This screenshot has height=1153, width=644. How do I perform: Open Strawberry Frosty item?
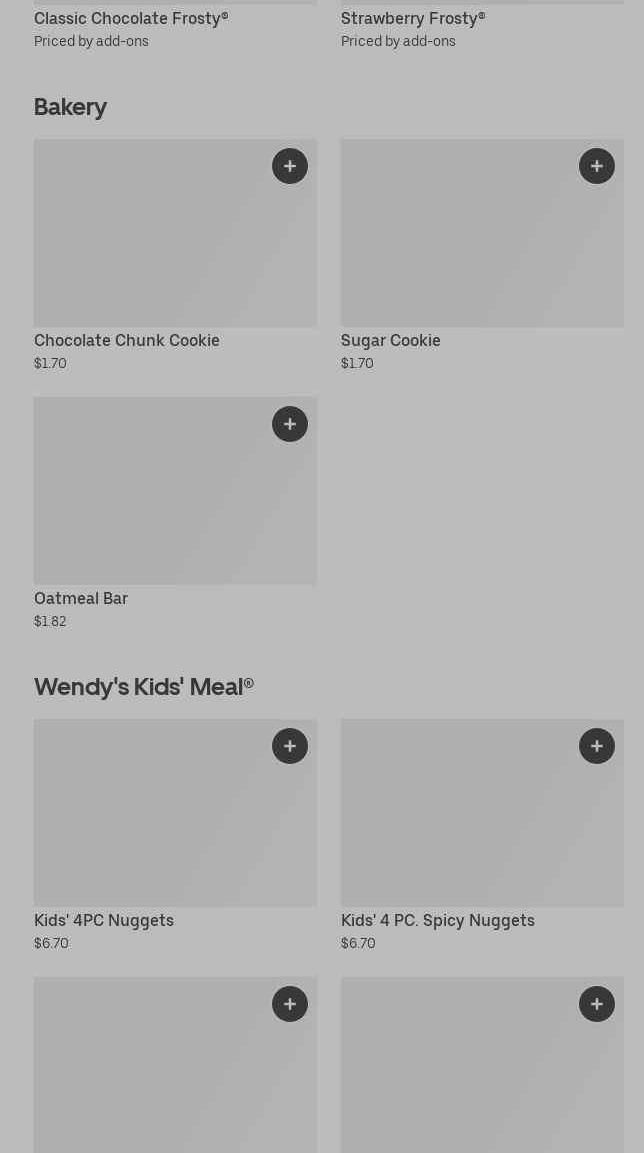pyautogui.click(x=412, y=19)
